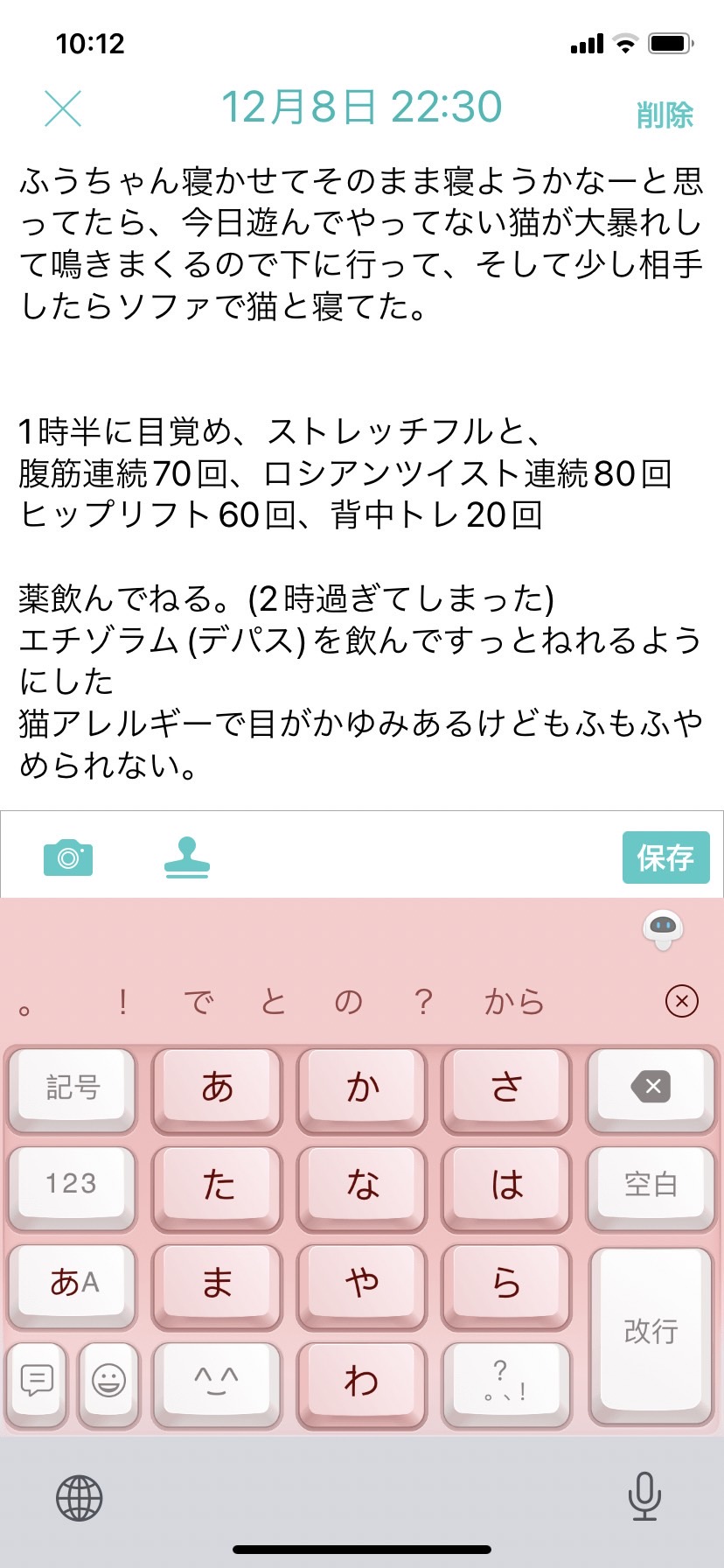Switch keyboards with the globe icon
This screenshot has width=724, height=1568.
coord(80,1498)
